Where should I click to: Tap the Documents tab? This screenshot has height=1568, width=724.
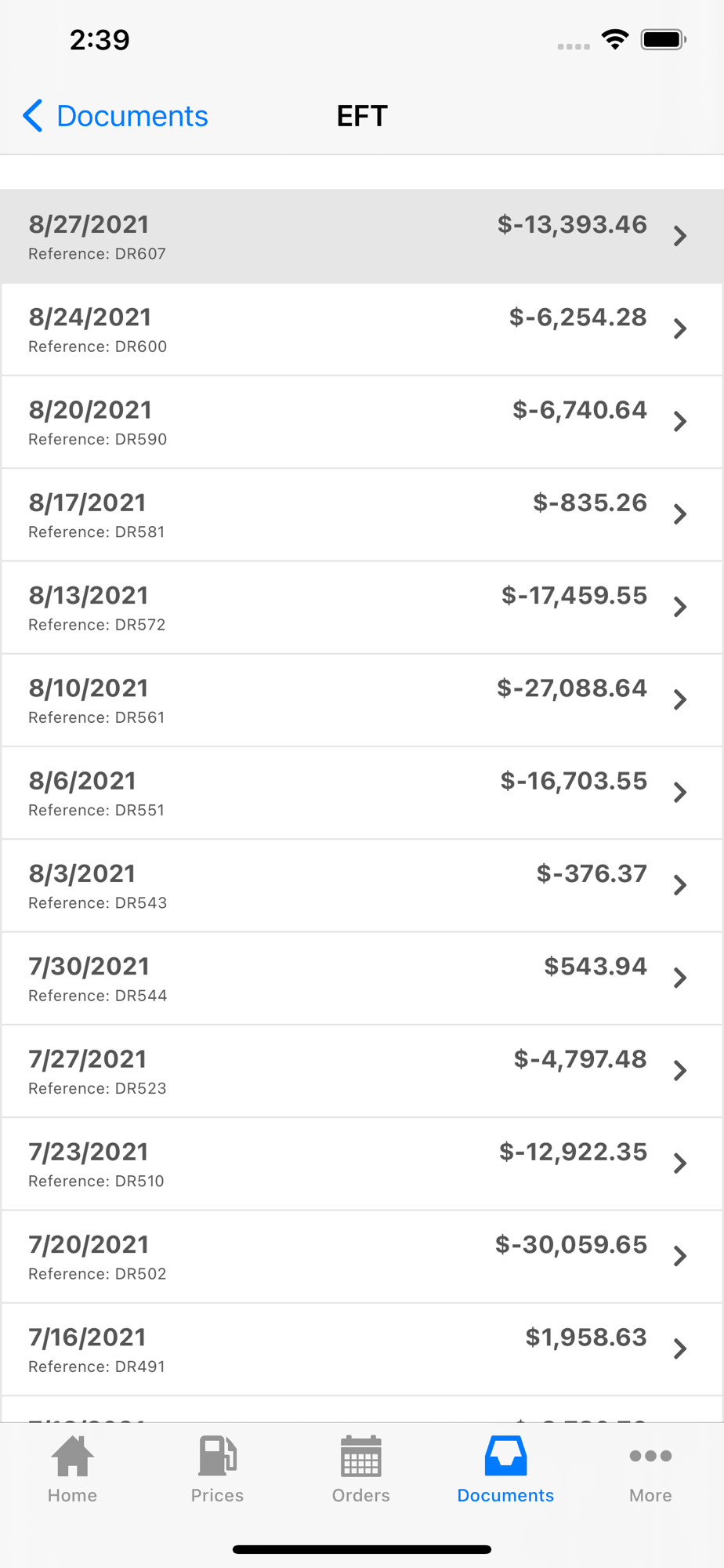point(505,1469)
